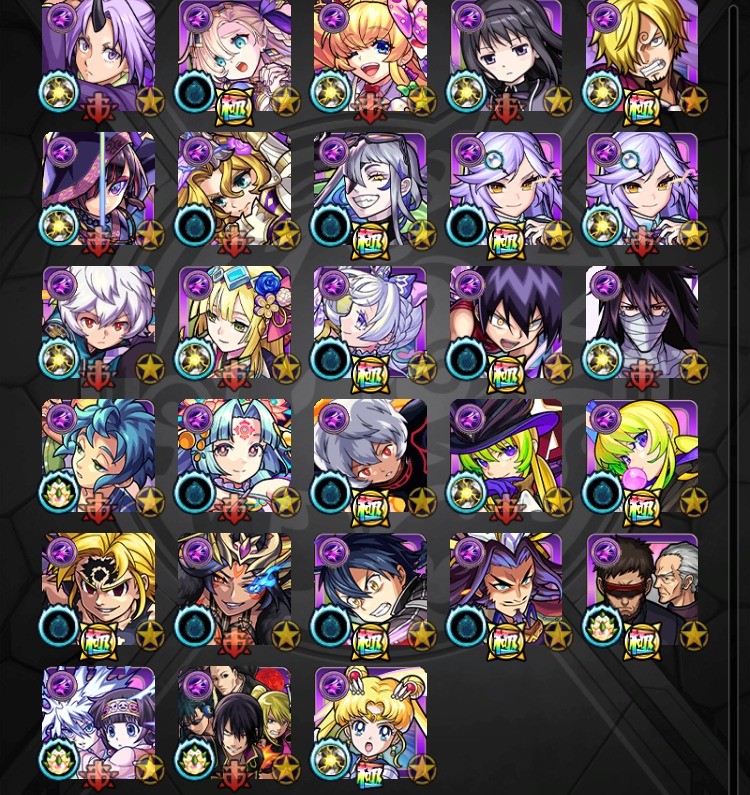Select the blonde twin-tail sailor girl
Screen dimensions: 750x795
tap(370, 722)
